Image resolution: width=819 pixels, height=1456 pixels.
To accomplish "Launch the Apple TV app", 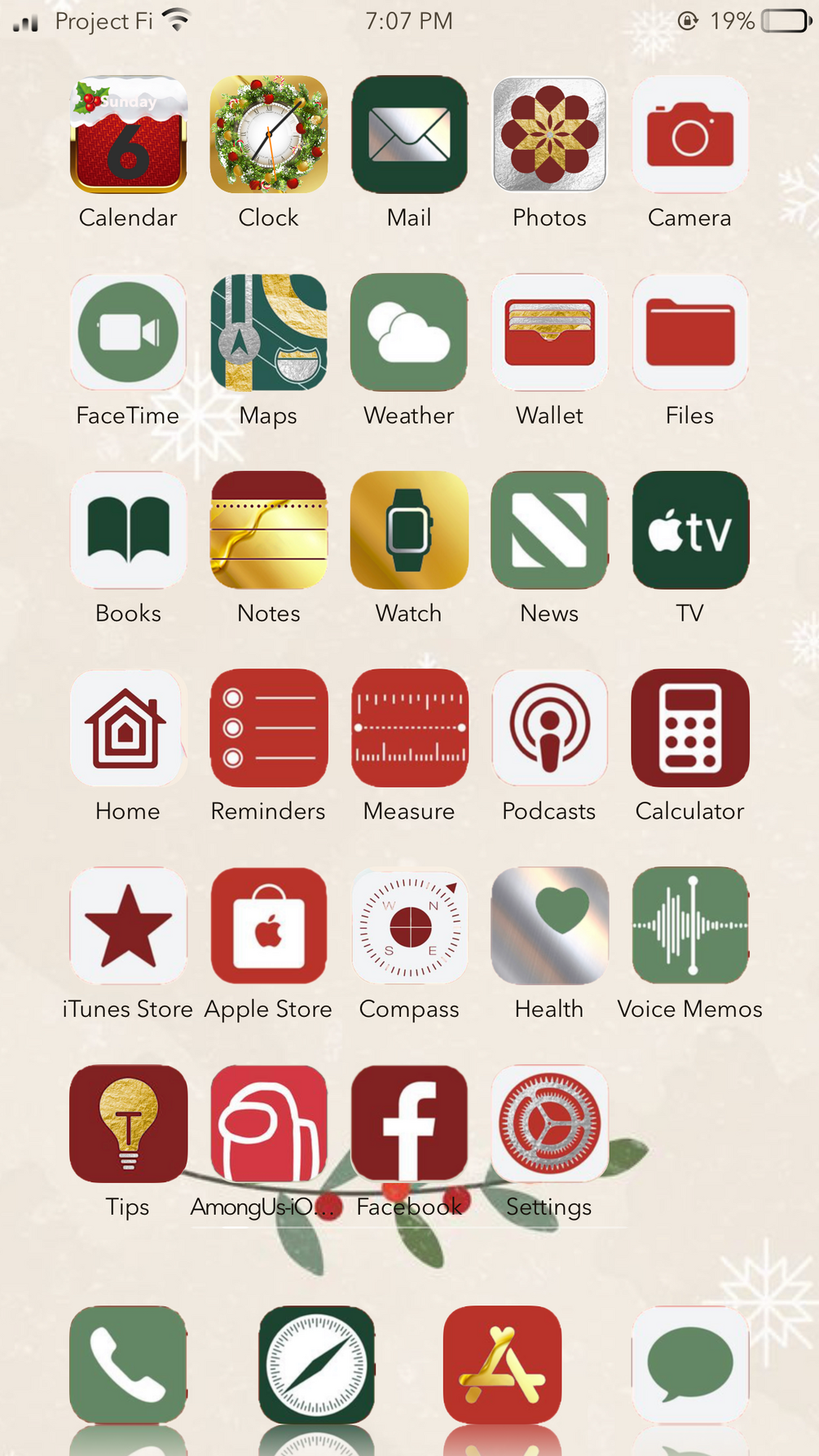I will 689,530.
